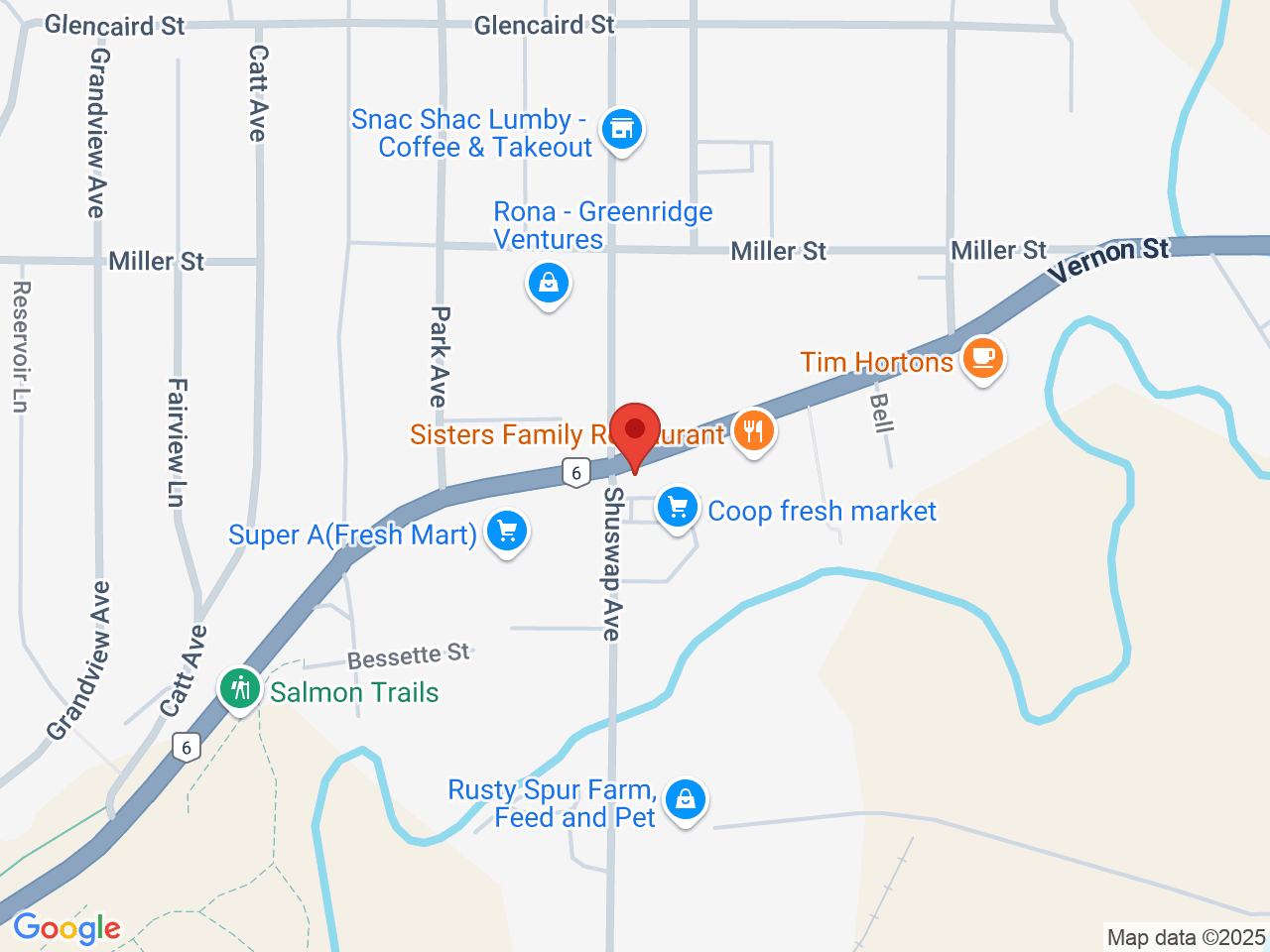Screen dimensions: 1270x952
Task: Open Snac Shac Lumby place pin
Action: pos(622,130)
